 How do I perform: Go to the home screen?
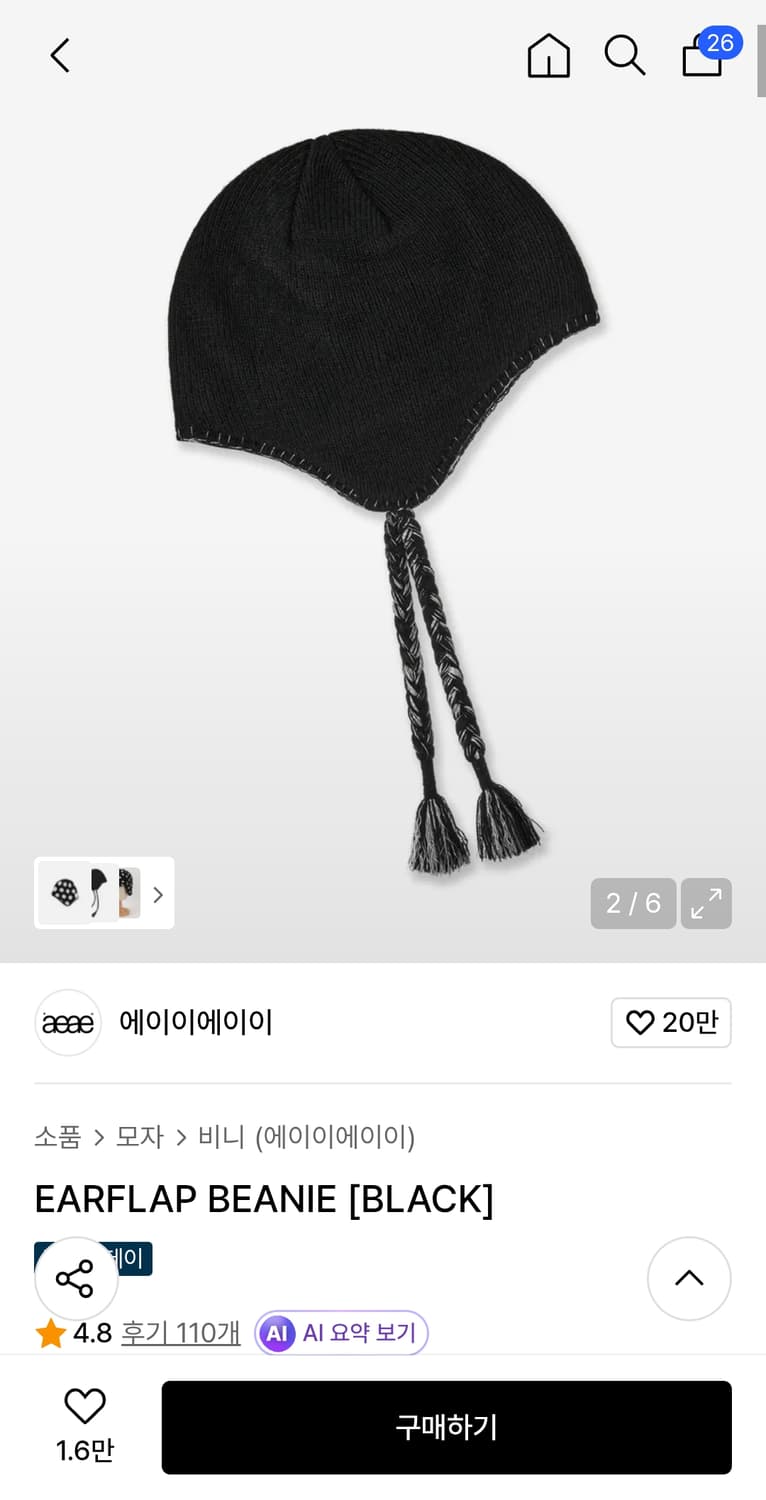tap(548, 56)
